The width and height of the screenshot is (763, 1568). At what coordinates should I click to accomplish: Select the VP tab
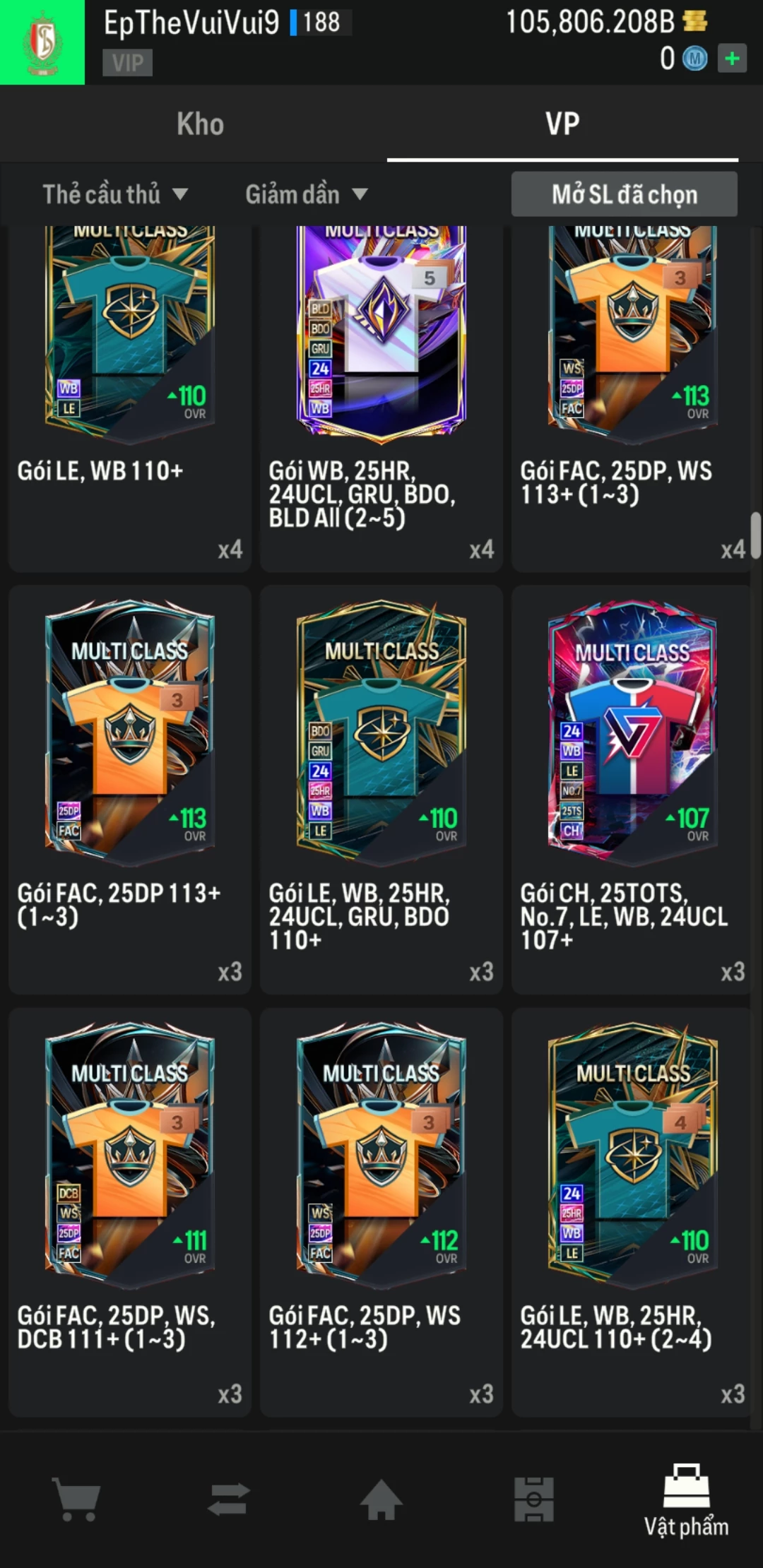coord(562,124)
